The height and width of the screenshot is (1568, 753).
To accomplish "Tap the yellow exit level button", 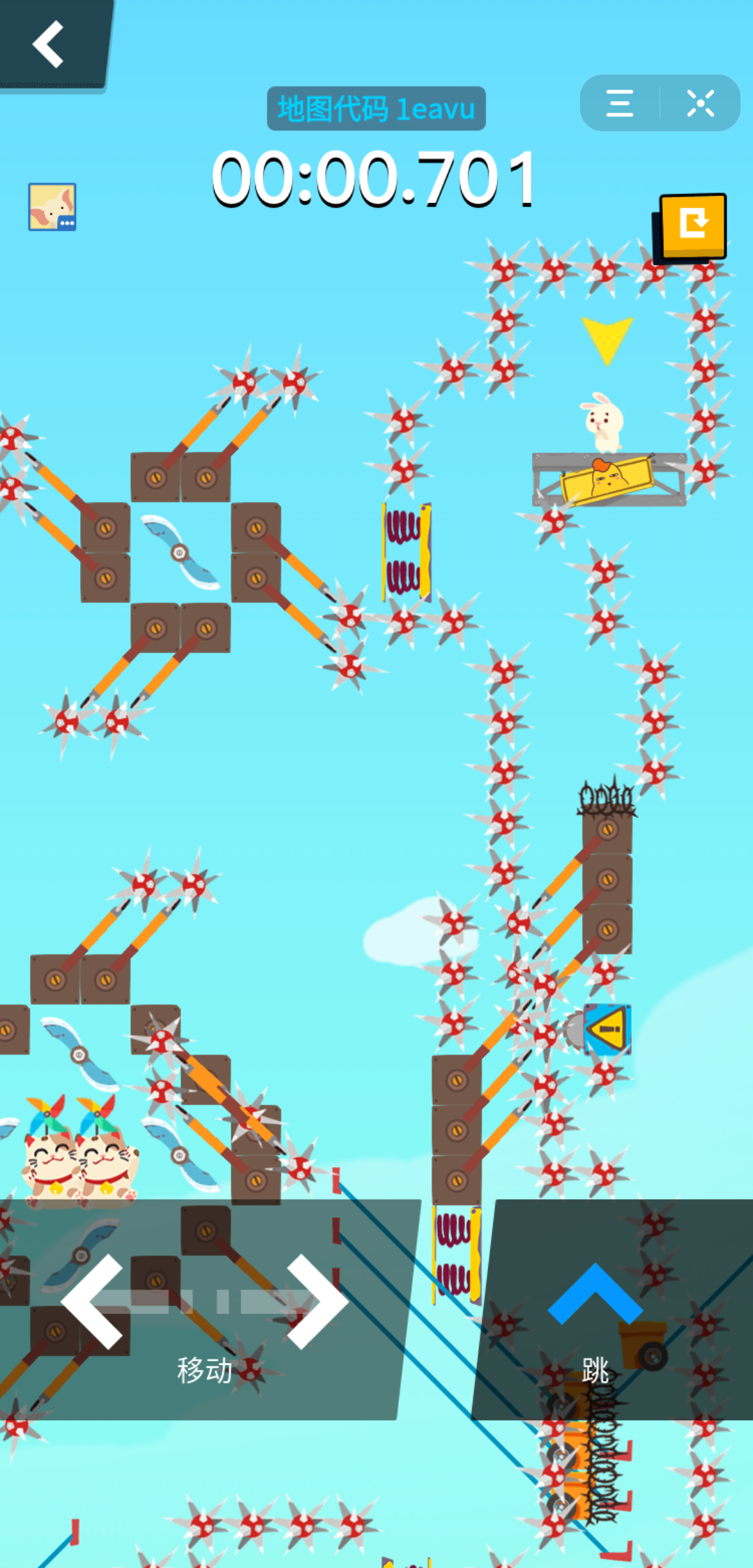I will 692,226.
